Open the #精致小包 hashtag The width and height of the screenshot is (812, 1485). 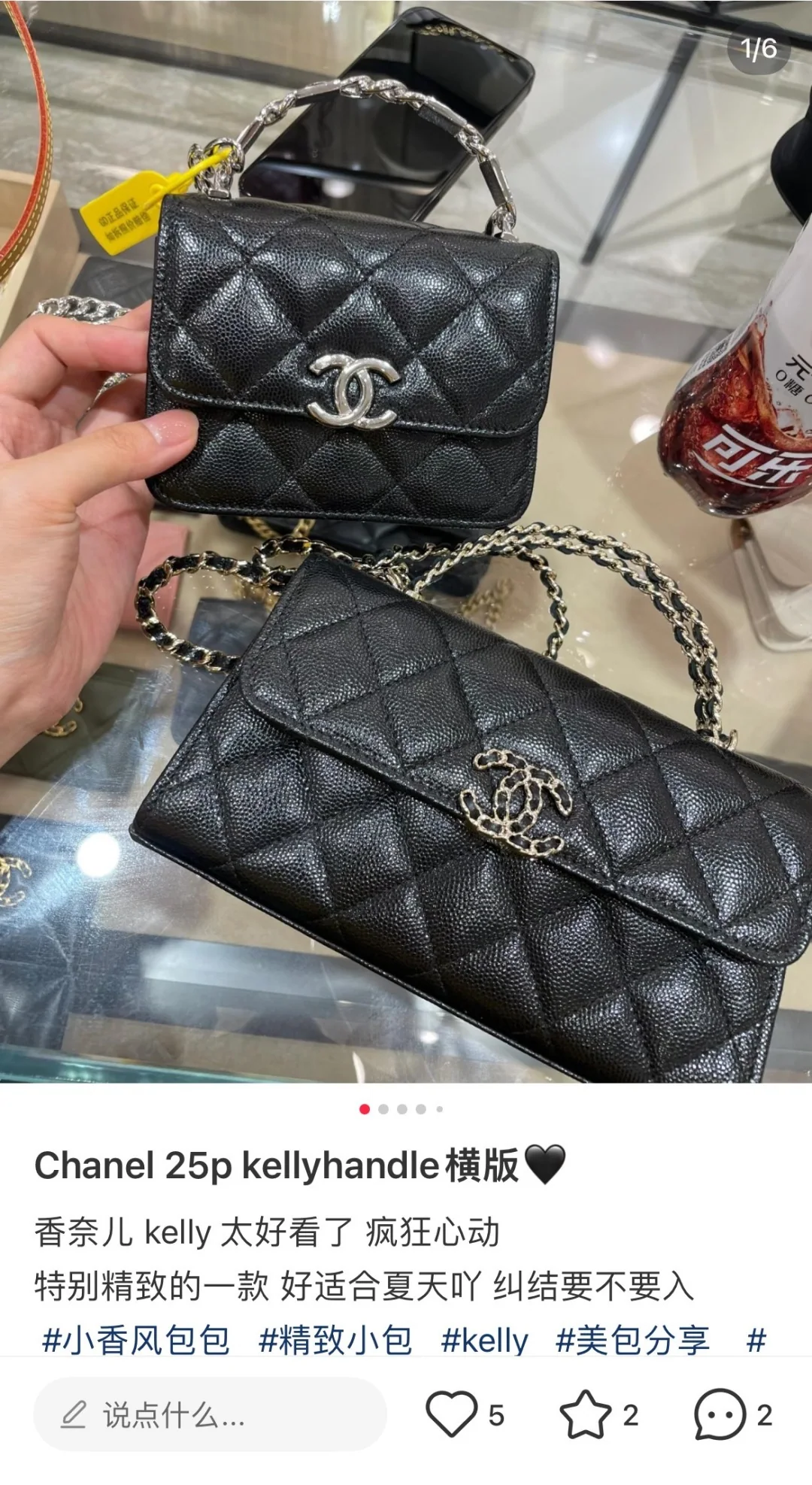point(335,1341)
